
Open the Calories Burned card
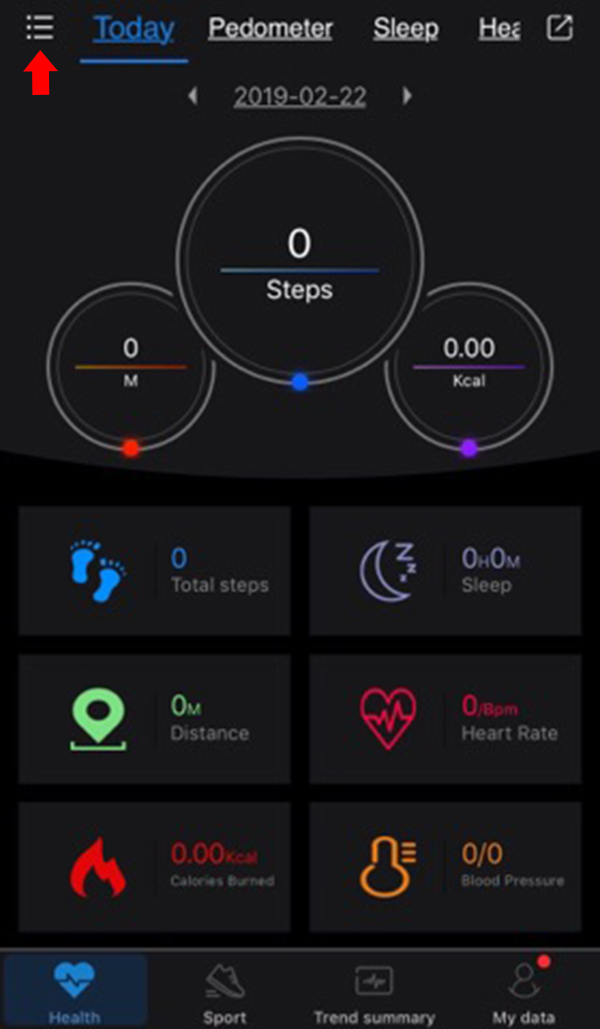[x=154, y=866]
